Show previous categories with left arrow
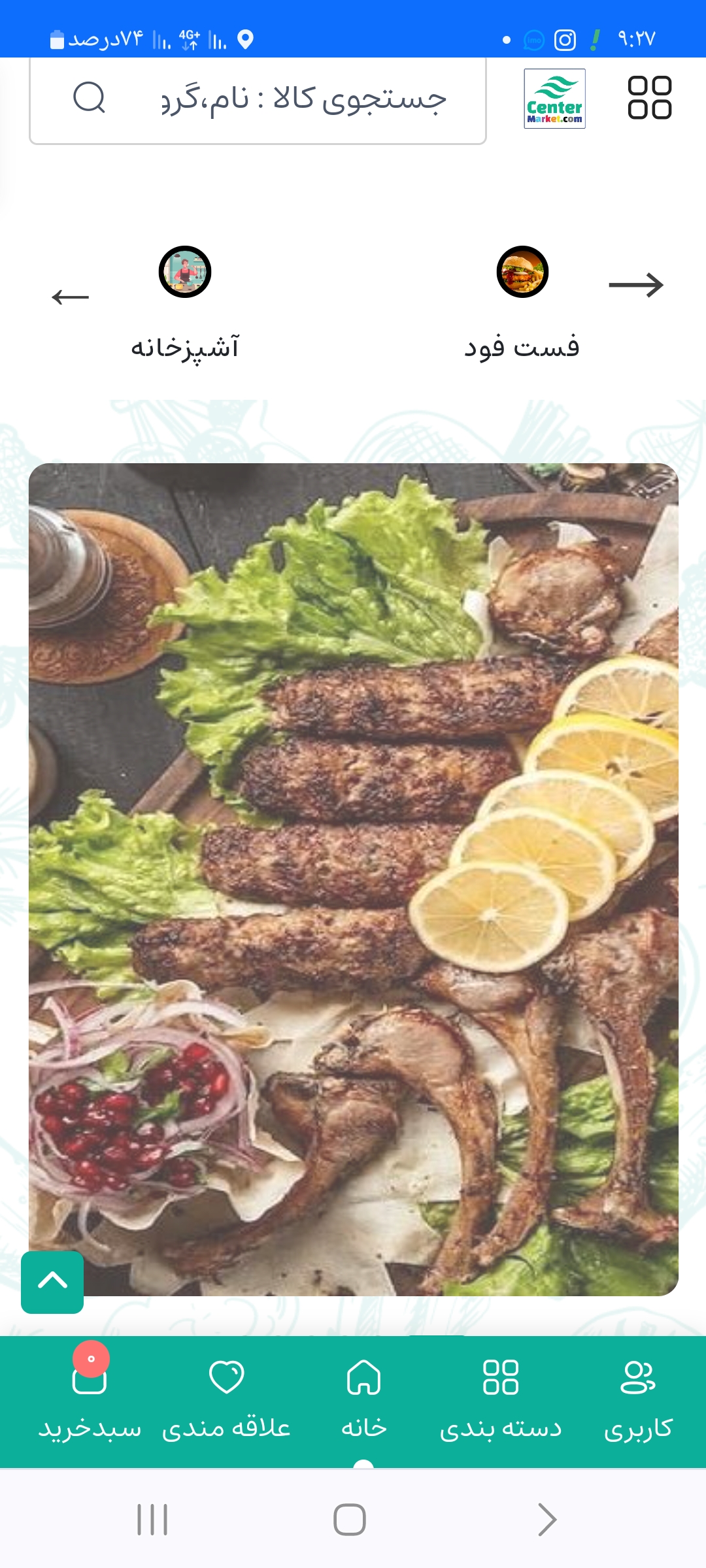Image resolution: width=706 pixels, height=1568 pixels. point(71,297)
